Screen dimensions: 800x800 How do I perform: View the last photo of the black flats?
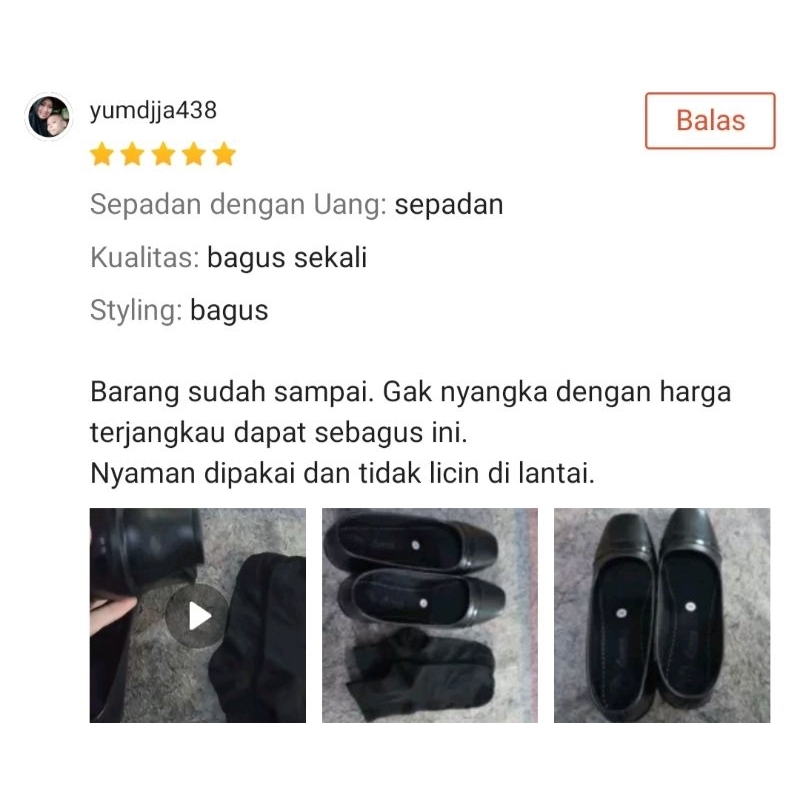click(x=662, y=615)
